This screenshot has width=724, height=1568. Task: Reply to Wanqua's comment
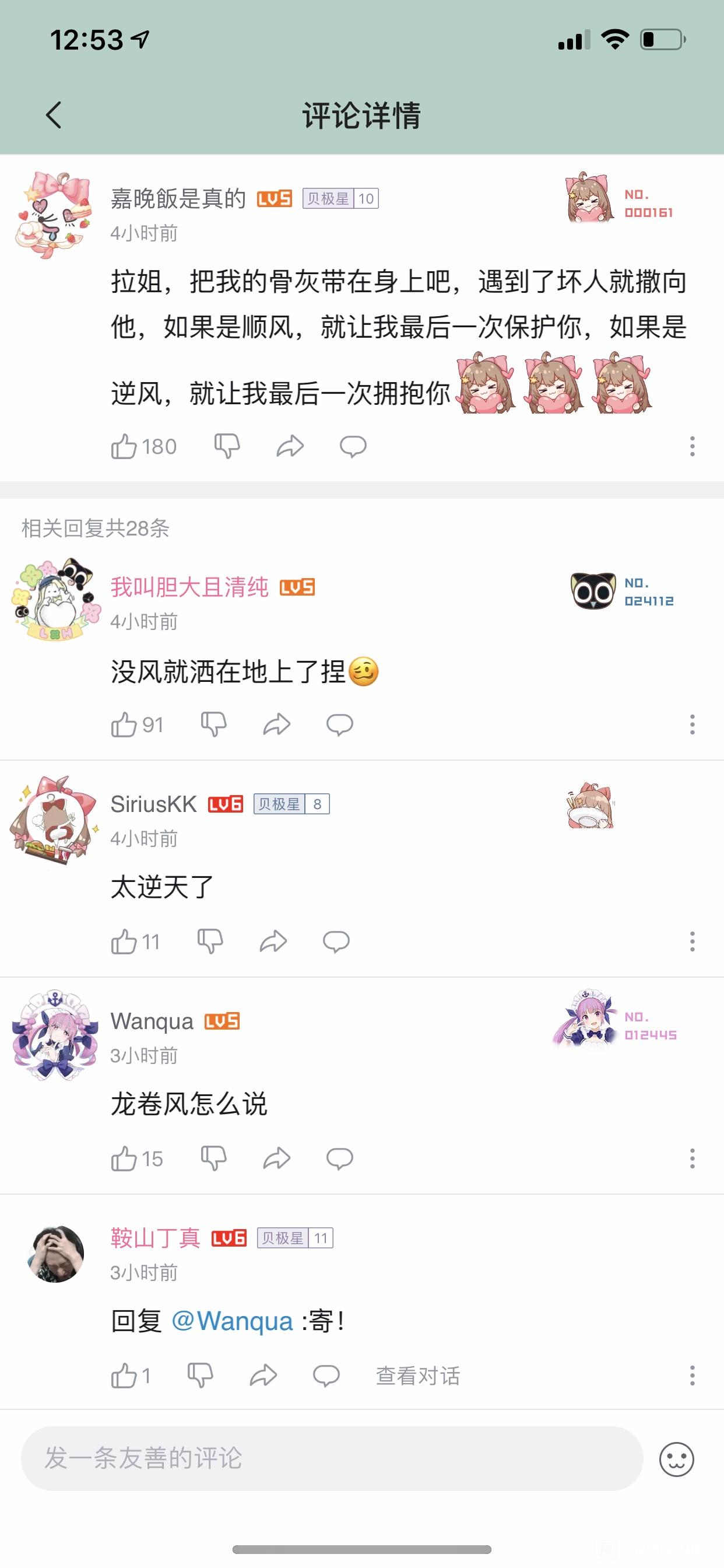pyautogui.click(x=339, y=1159)
